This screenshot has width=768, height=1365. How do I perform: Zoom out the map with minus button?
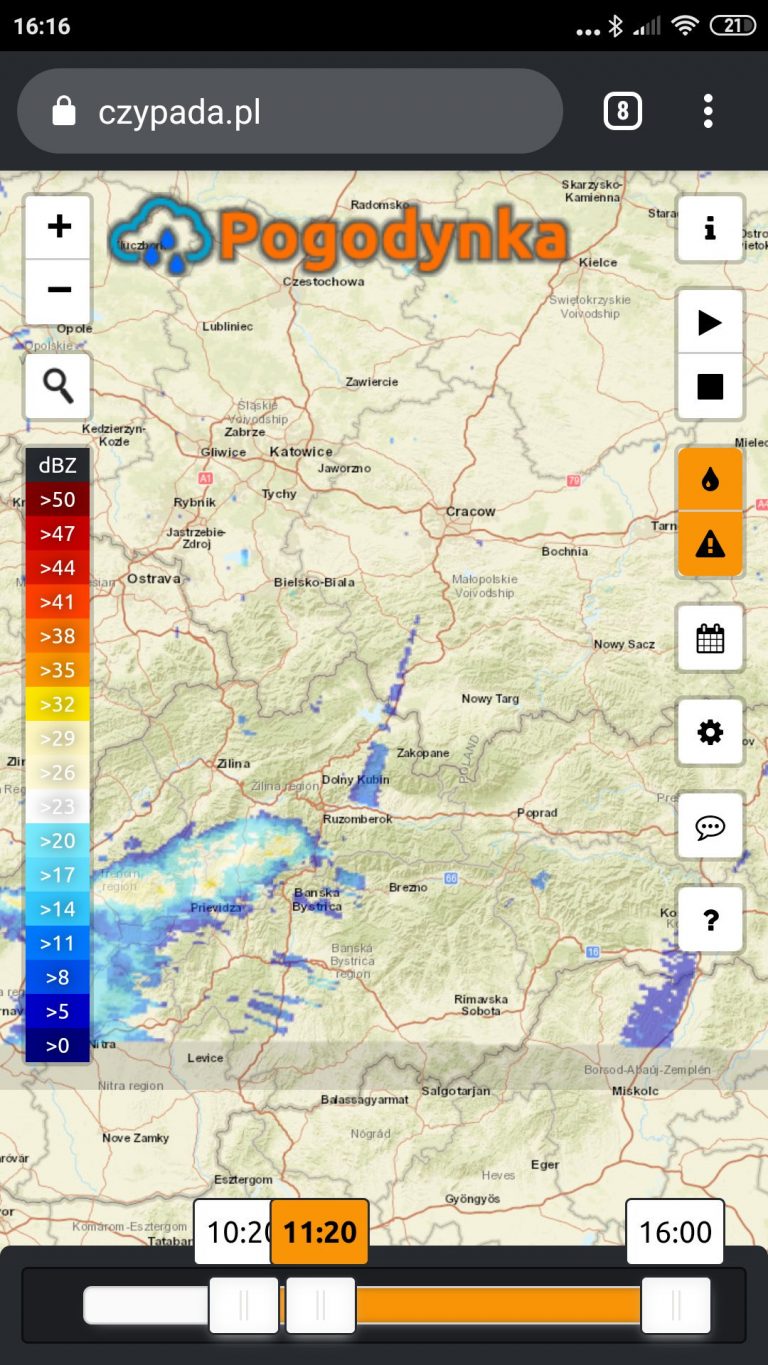pyautogui.click(x=58, y=291)
